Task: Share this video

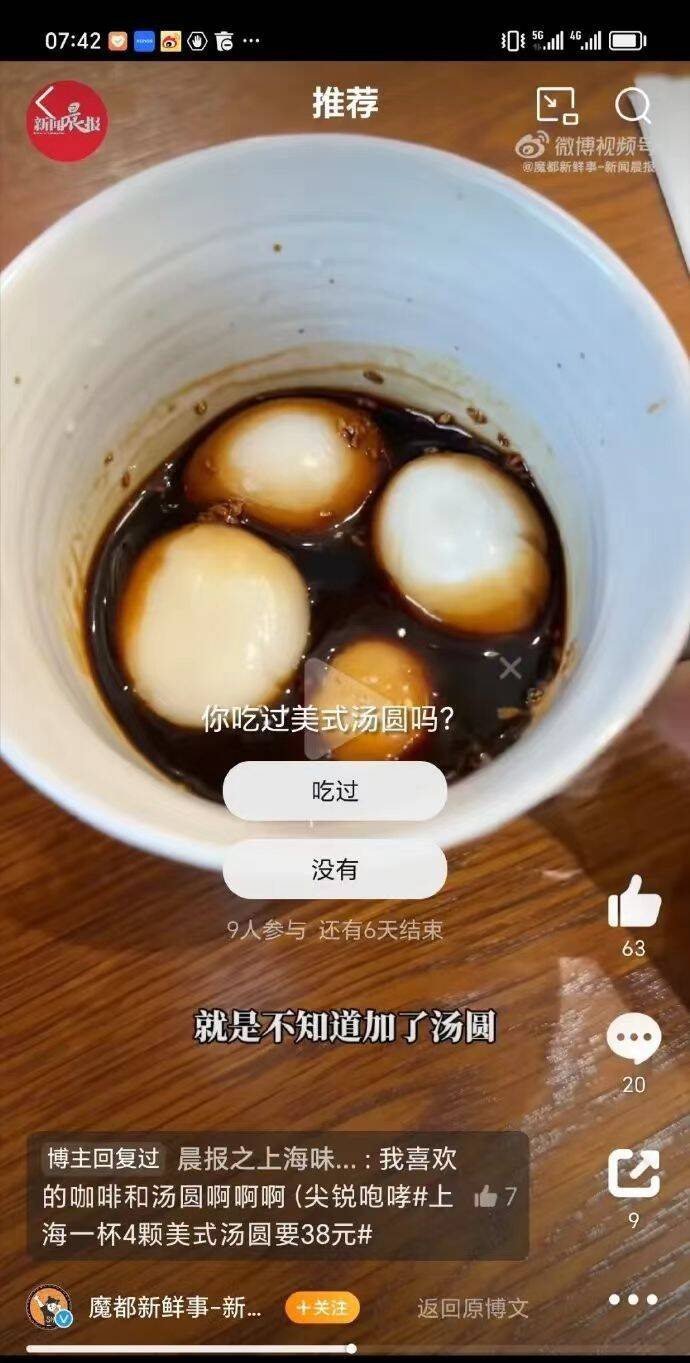Action: [634, 1174]
